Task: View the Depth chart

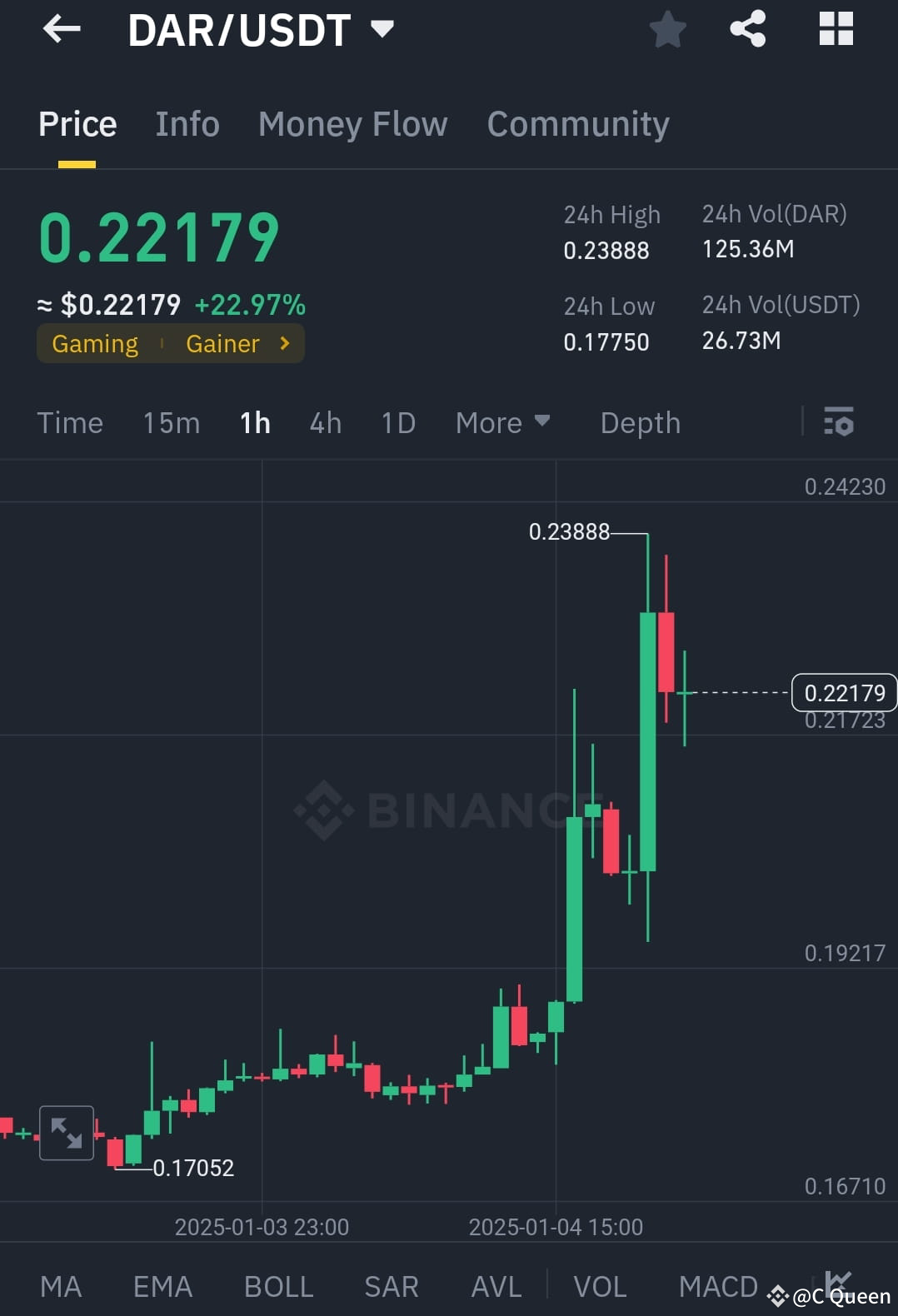Action: [639, 422]
